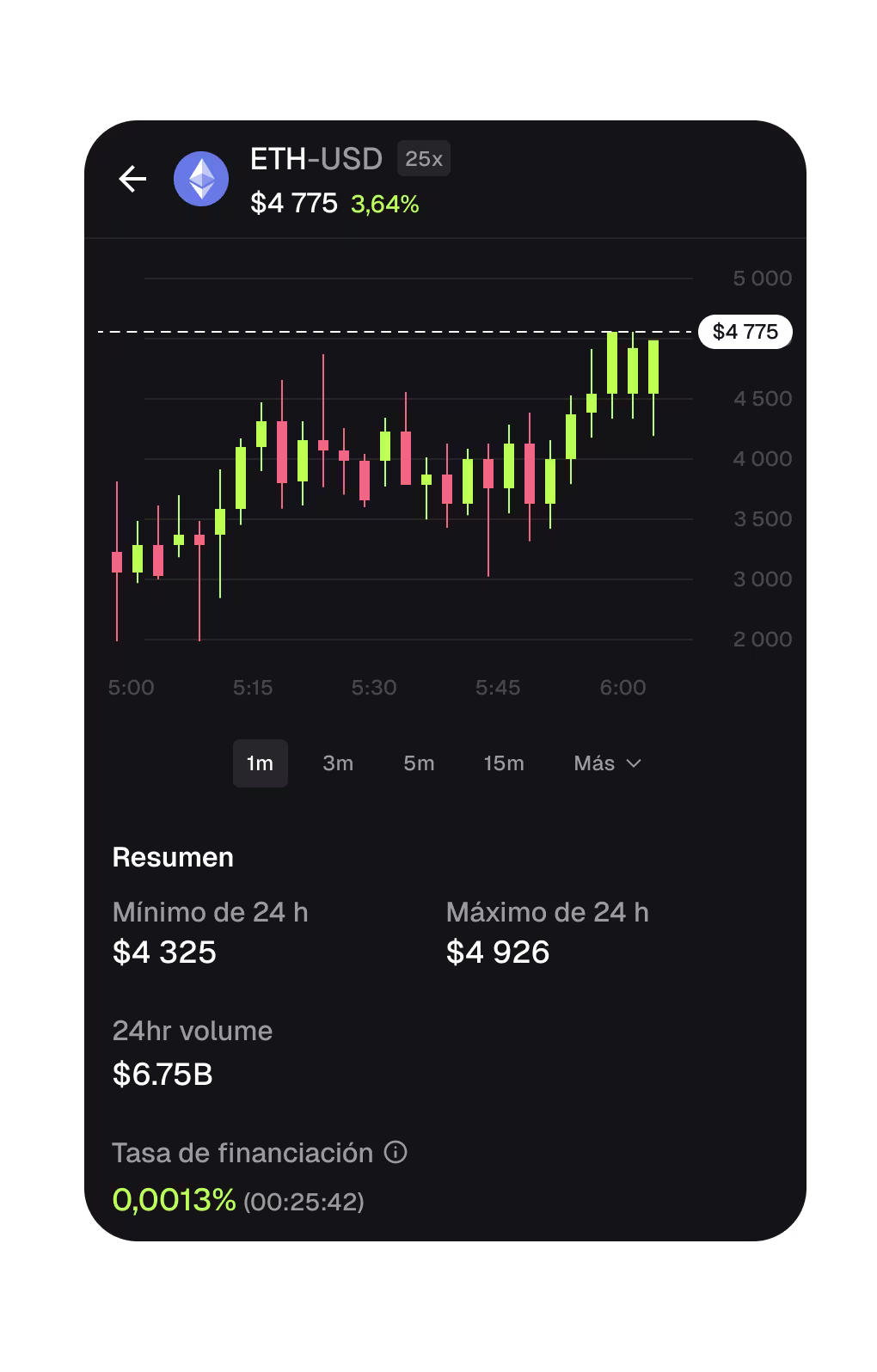Tap the 25x leverage chip

coord(423,159)
